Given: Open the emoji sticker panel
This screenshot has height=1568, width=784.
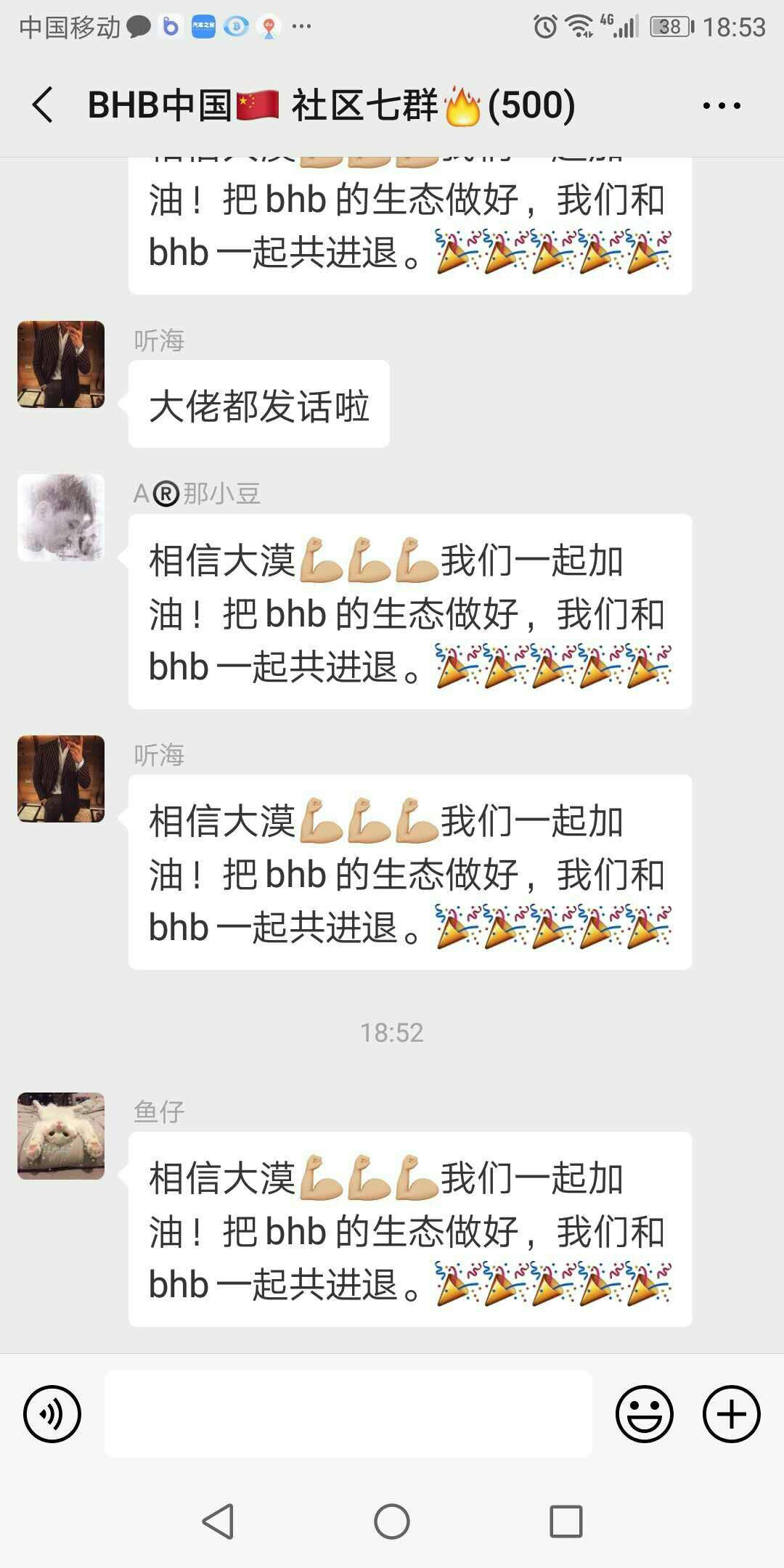Looking at the screenshot, I should click(644, 1413).
